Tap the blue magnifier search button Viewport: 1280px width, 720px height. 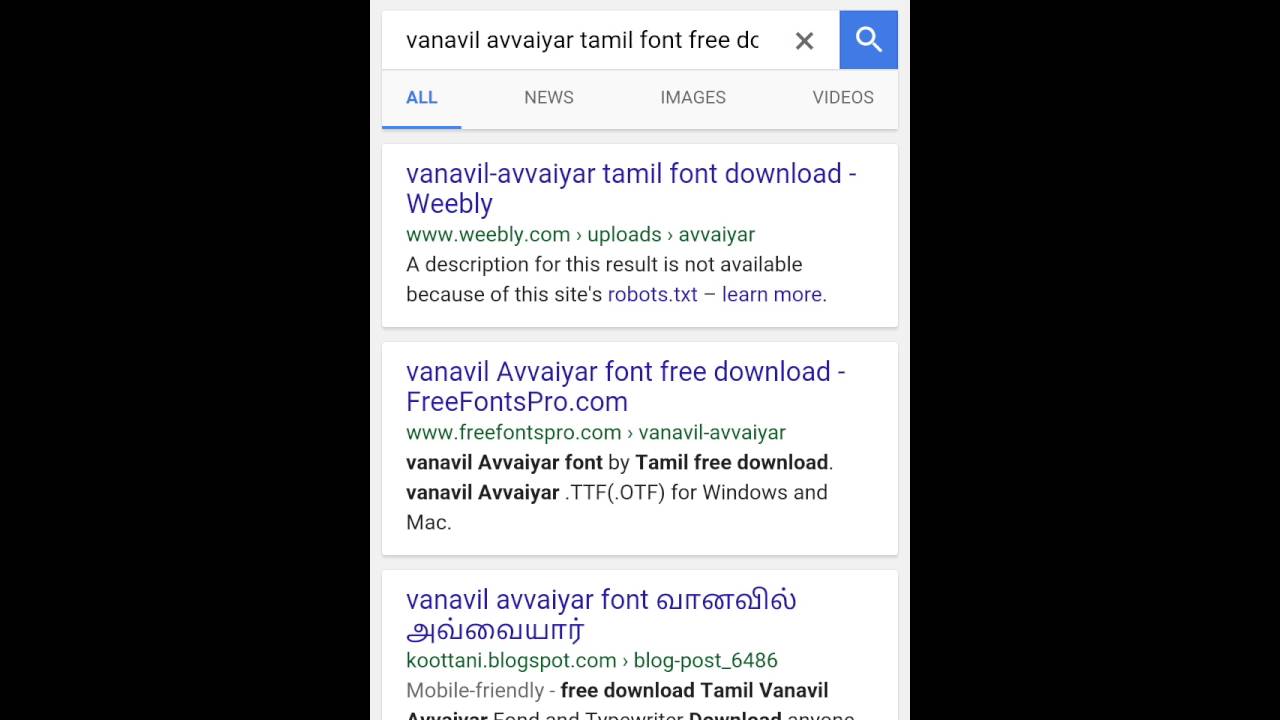(868, 40)
